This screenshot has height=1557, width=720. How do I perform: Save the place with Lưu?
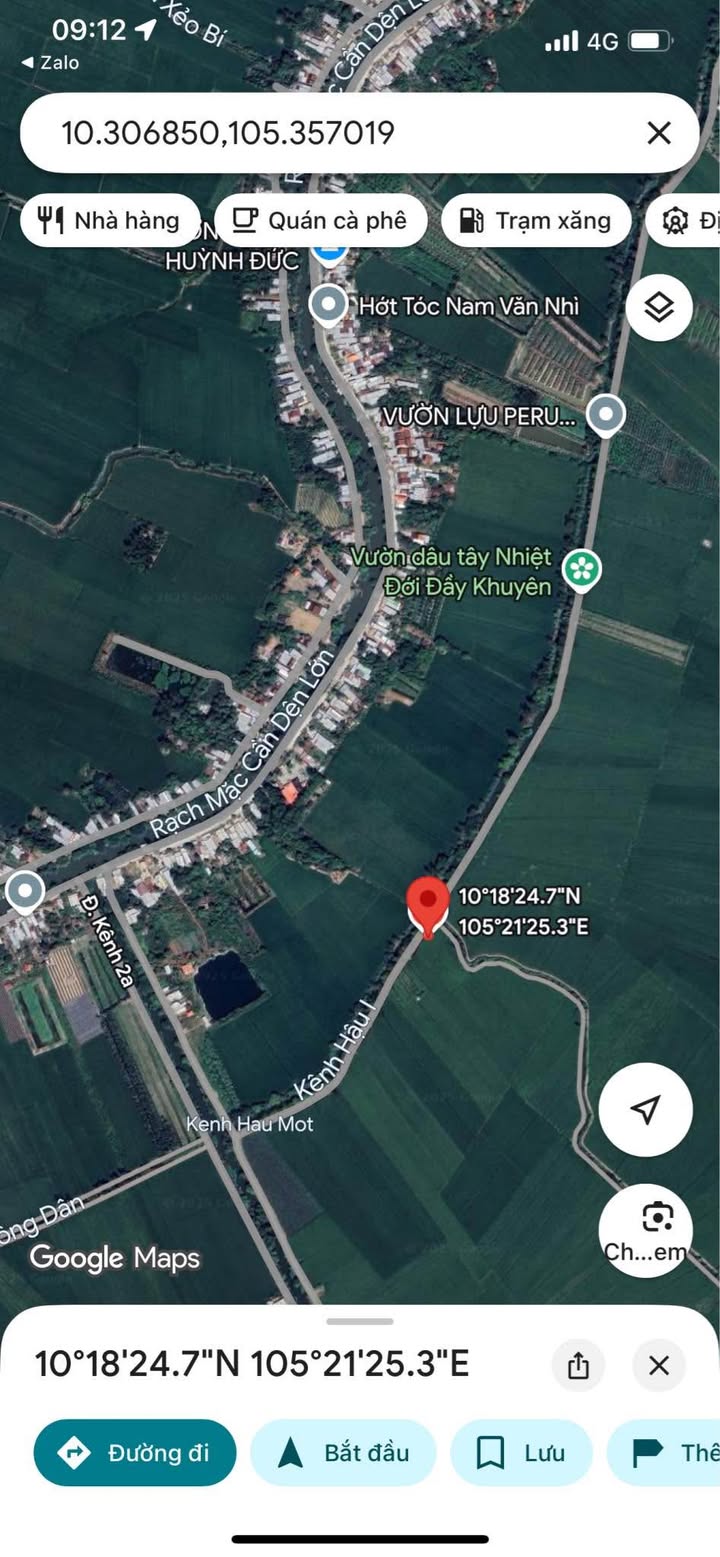tap(521, 1453)
